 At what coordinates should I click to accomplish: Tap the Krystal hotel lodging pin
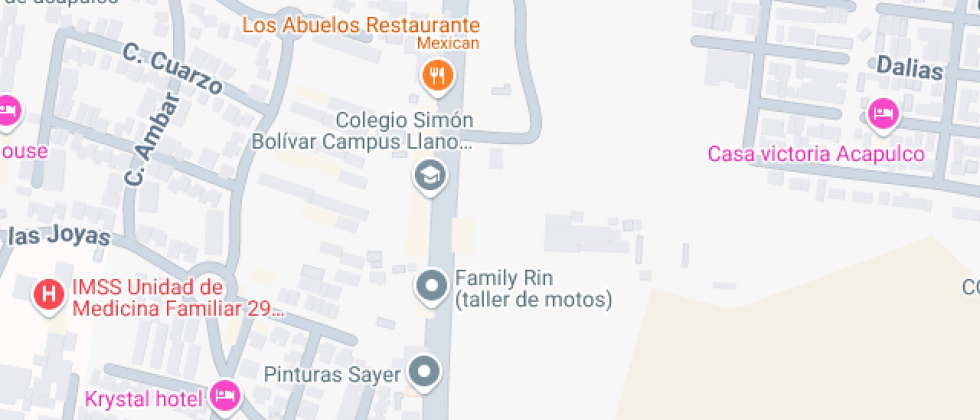click(x=226, y=395)
